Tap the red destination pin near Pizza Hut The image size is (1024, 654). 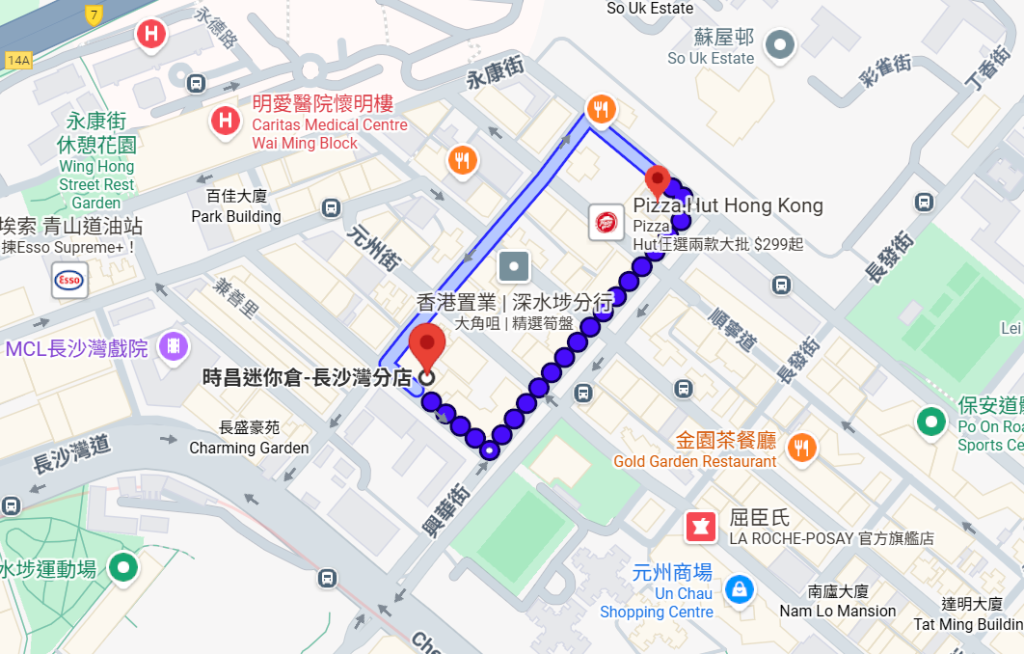click(657, 183)
